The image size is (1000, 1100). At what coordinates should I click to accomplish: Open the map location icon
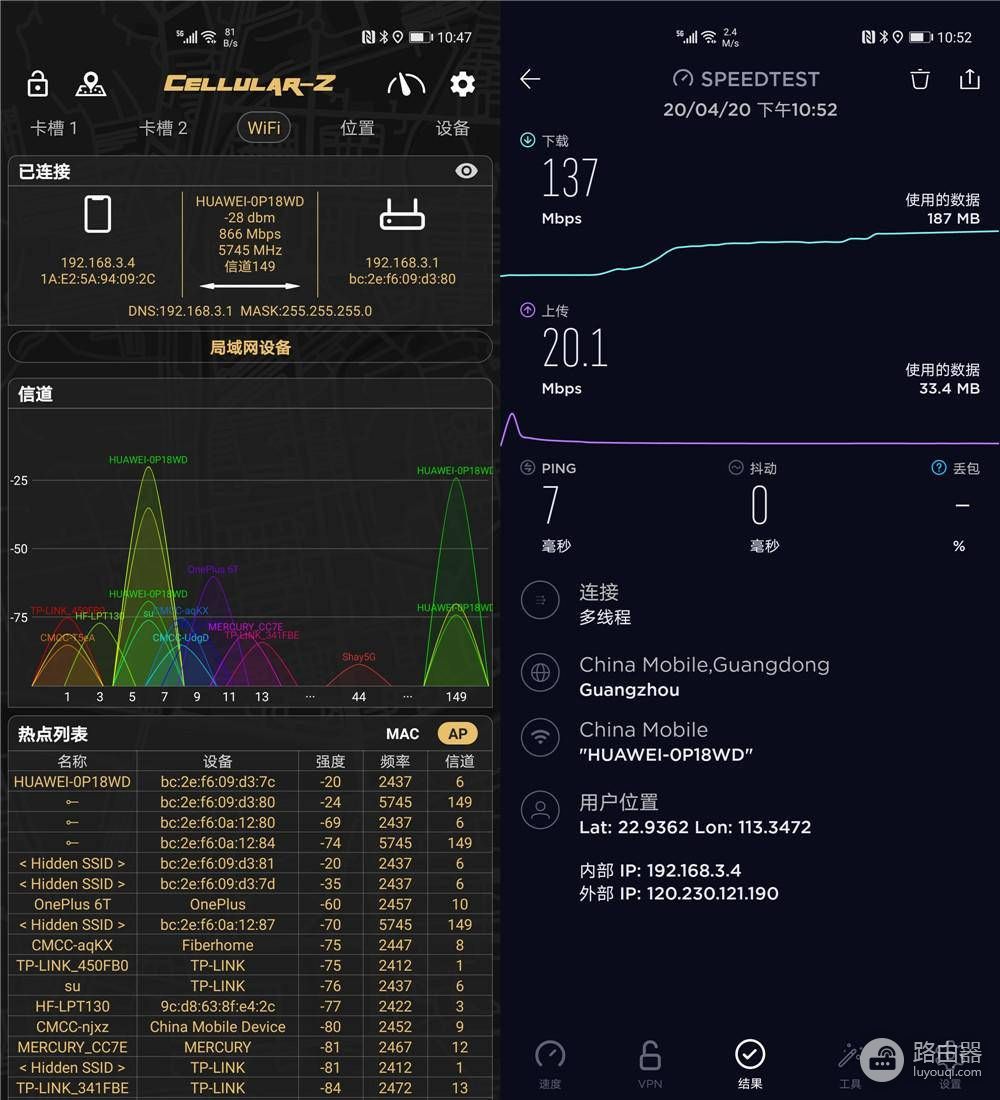point(91,84)
